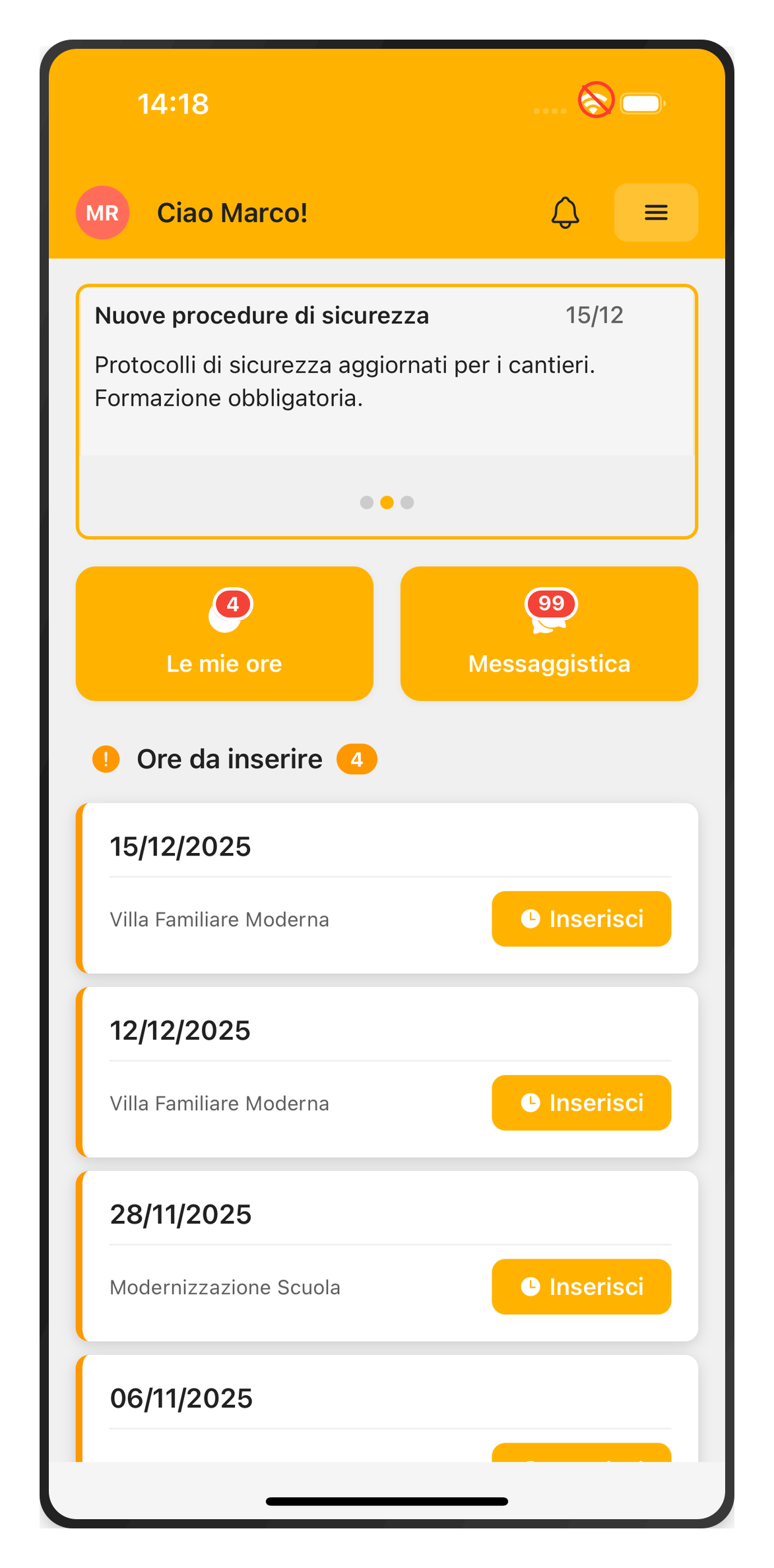Select the middle carousel dot
Viewport: 774px width, 1568px height.
[387, 503]
